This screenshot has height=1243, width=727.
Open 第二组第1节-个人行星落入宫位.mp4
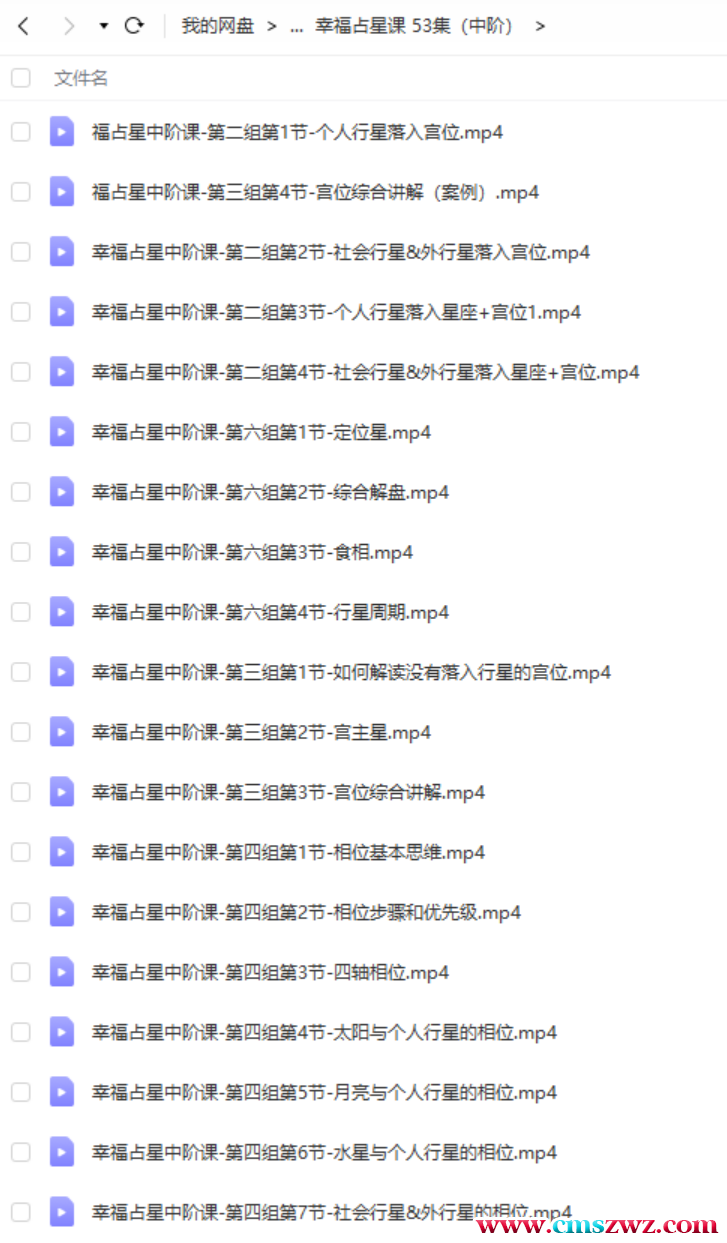297,132
